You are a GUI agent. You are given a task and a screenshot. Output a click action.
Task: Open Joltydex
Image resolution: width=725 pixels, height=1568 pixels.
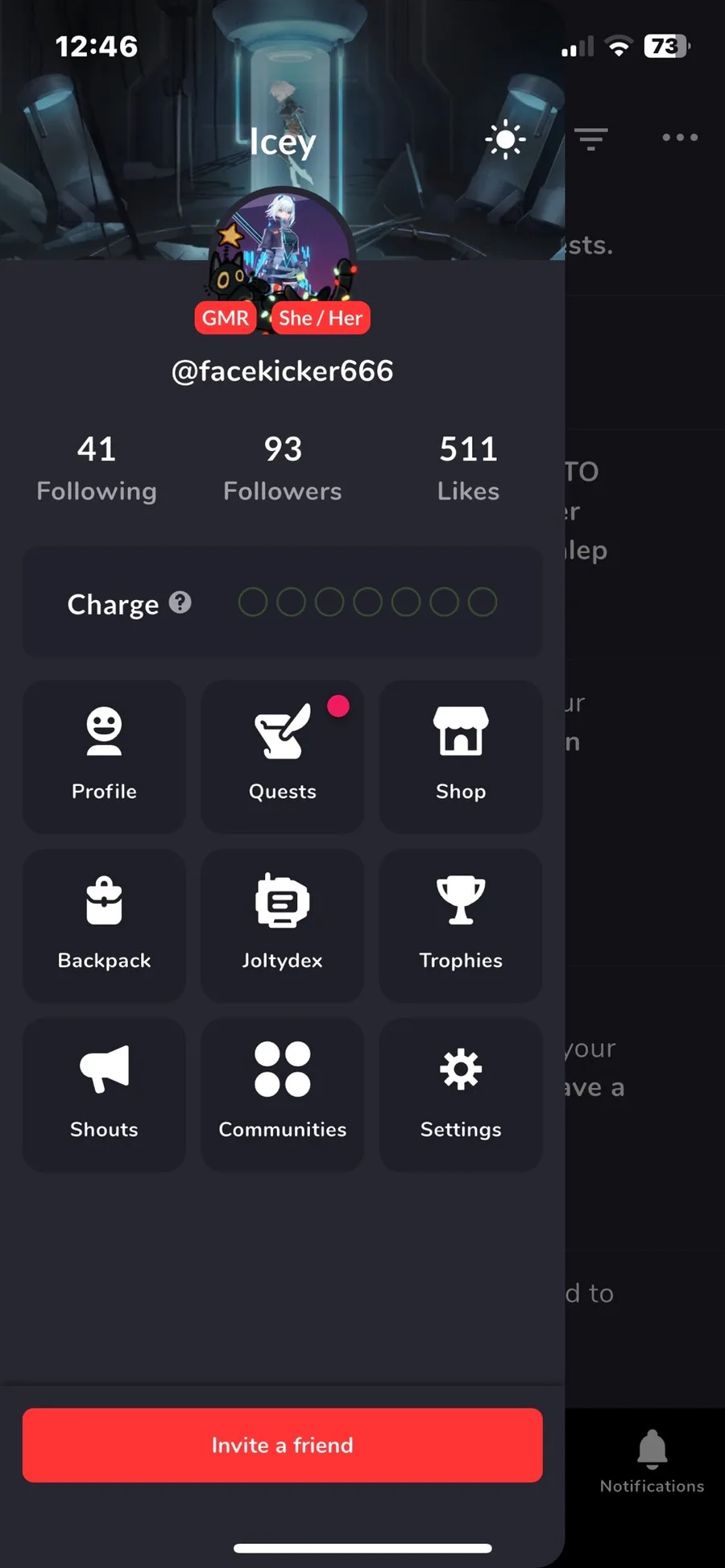pos(283,925)
